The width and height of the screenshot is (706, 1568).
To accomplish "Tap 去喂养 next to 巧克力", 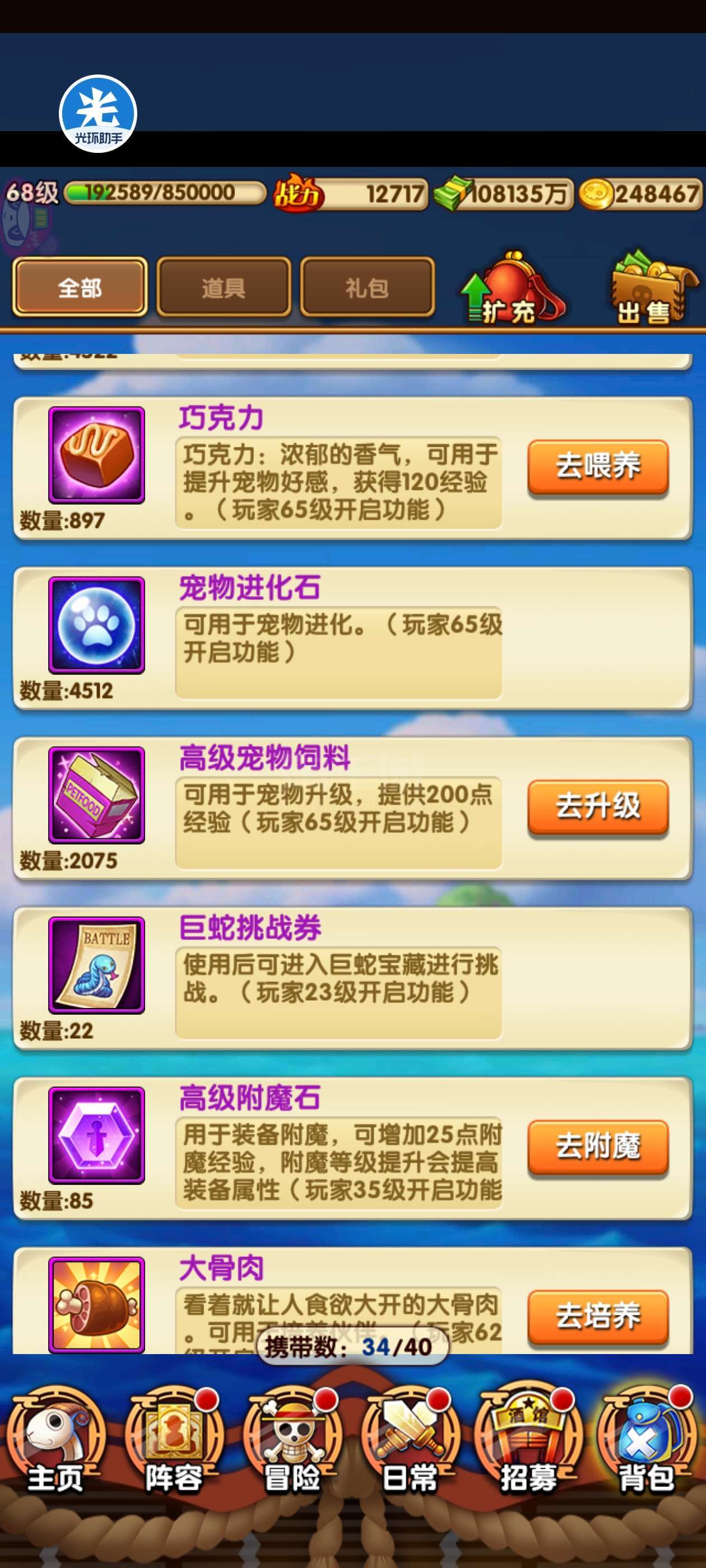I will pos(598,467).
